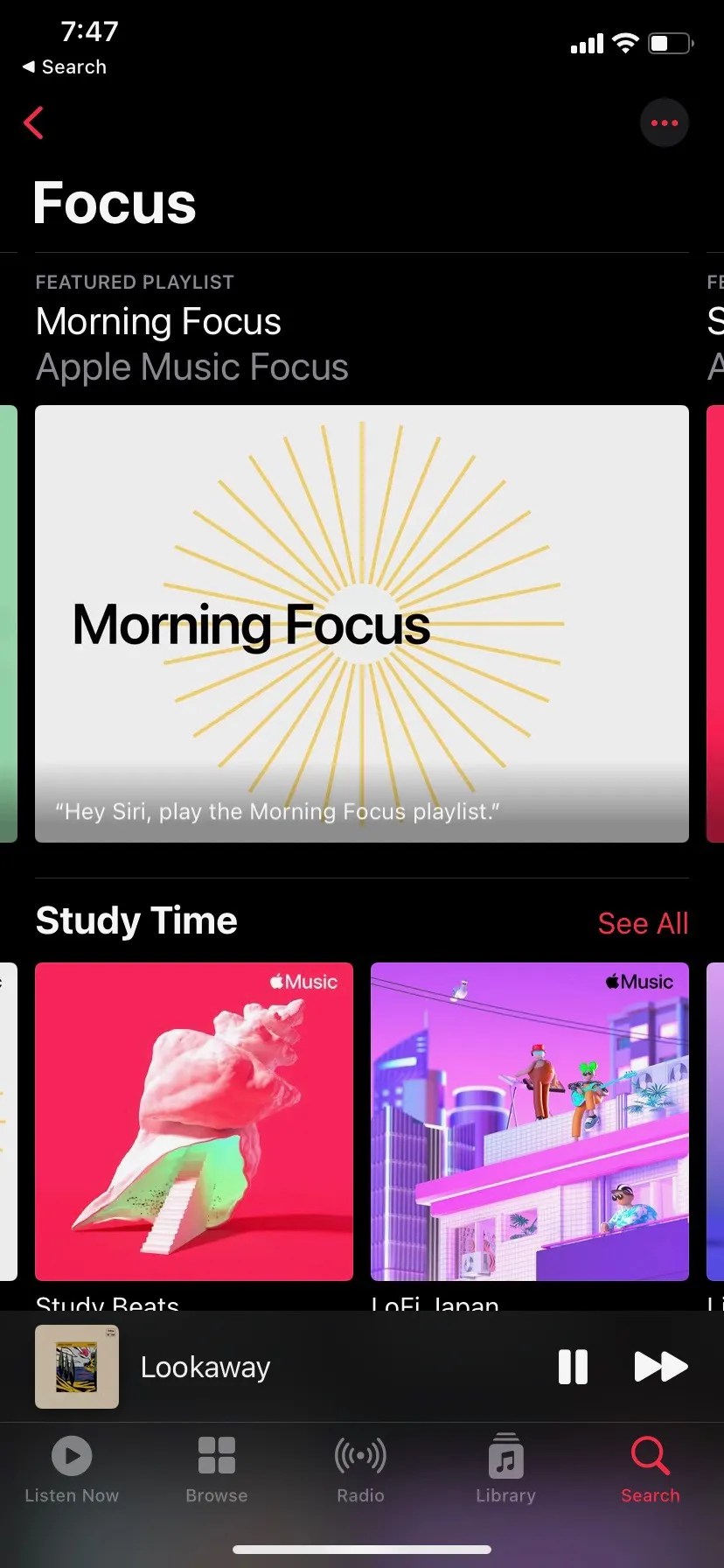Tap the Wi-Fi icon in status bar
Screen dimensions: 724x1568
(x=626, y=42)
